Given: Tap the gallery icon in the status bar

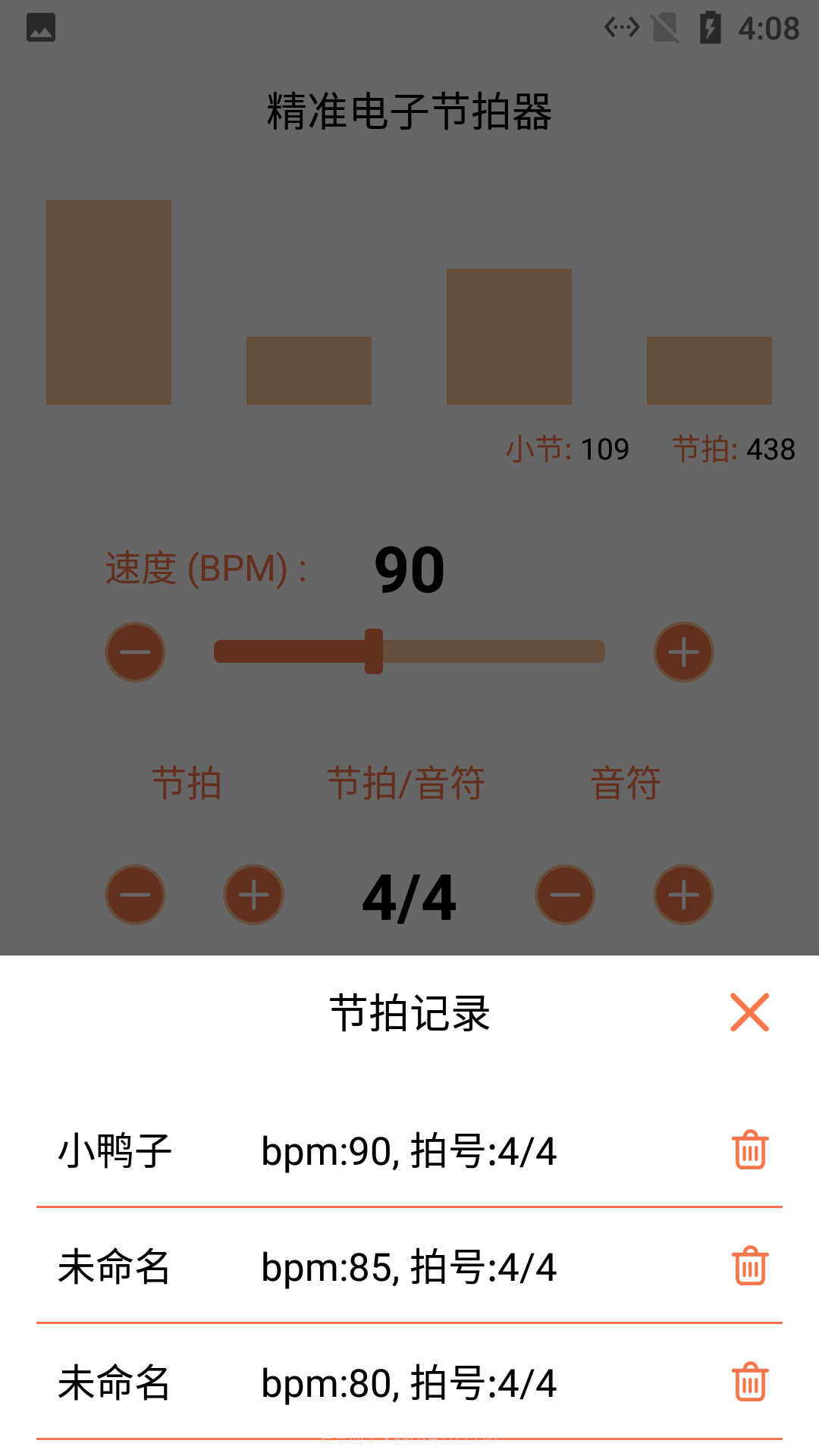Looking at the screenshot, I should coord(42,29).
